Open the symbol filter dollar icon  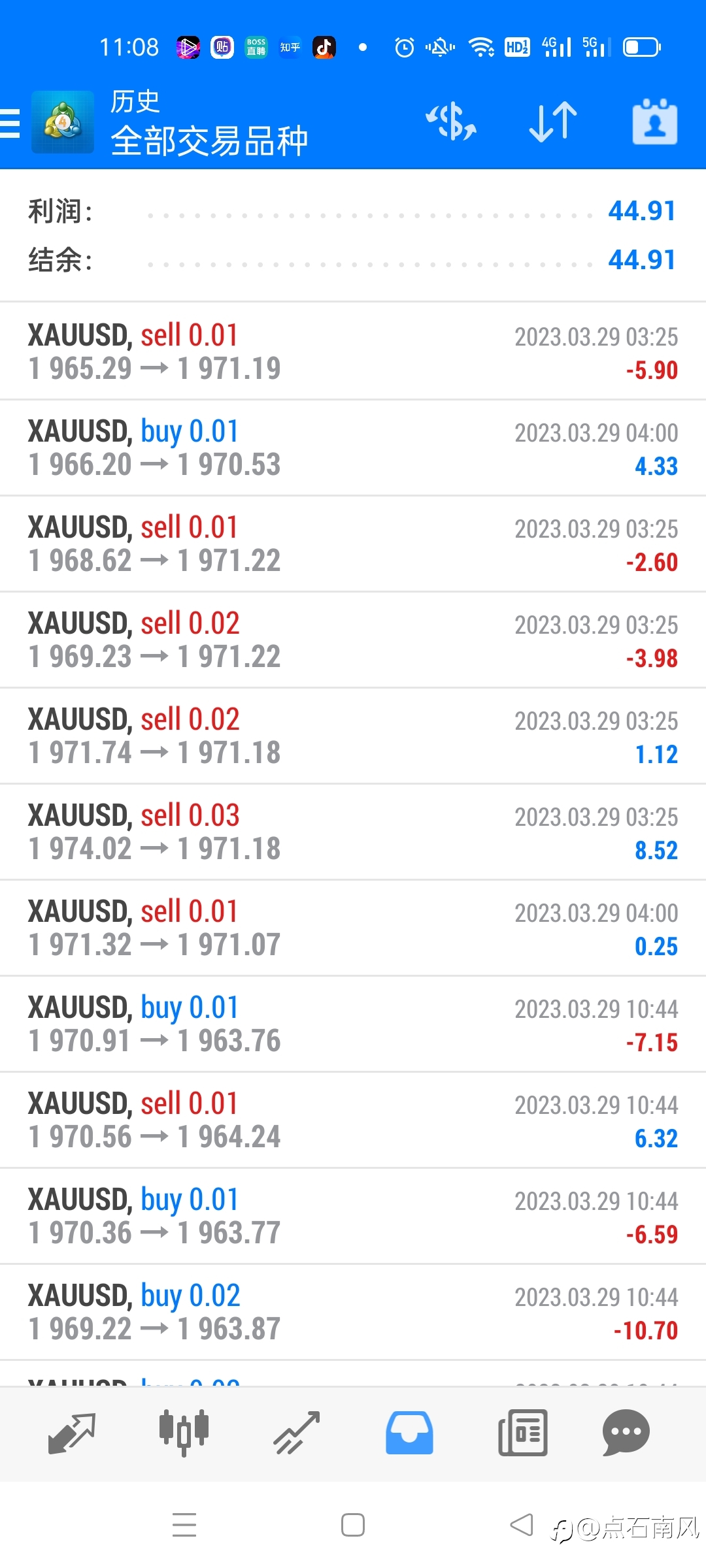tap(451, 122)
